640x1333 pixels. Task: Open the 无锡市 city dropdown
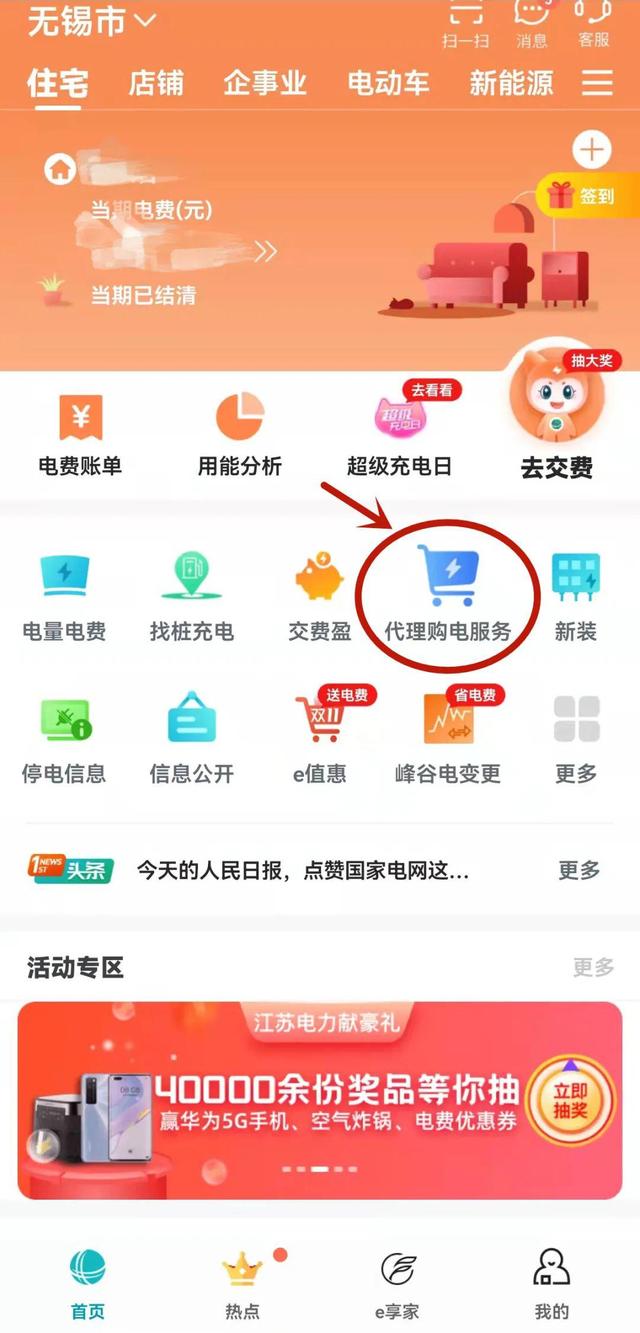92,21
